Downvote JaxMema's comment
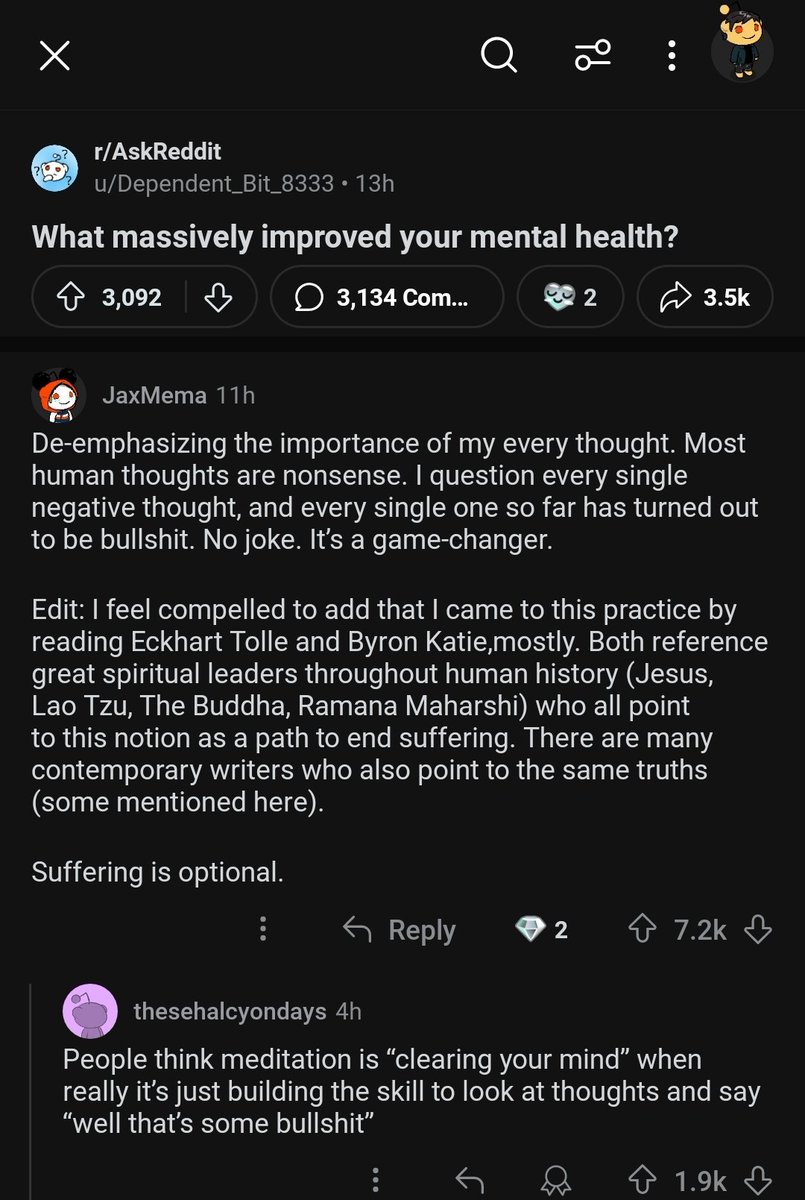Screen dimensions: 805x1200 (x=759, y=929)
